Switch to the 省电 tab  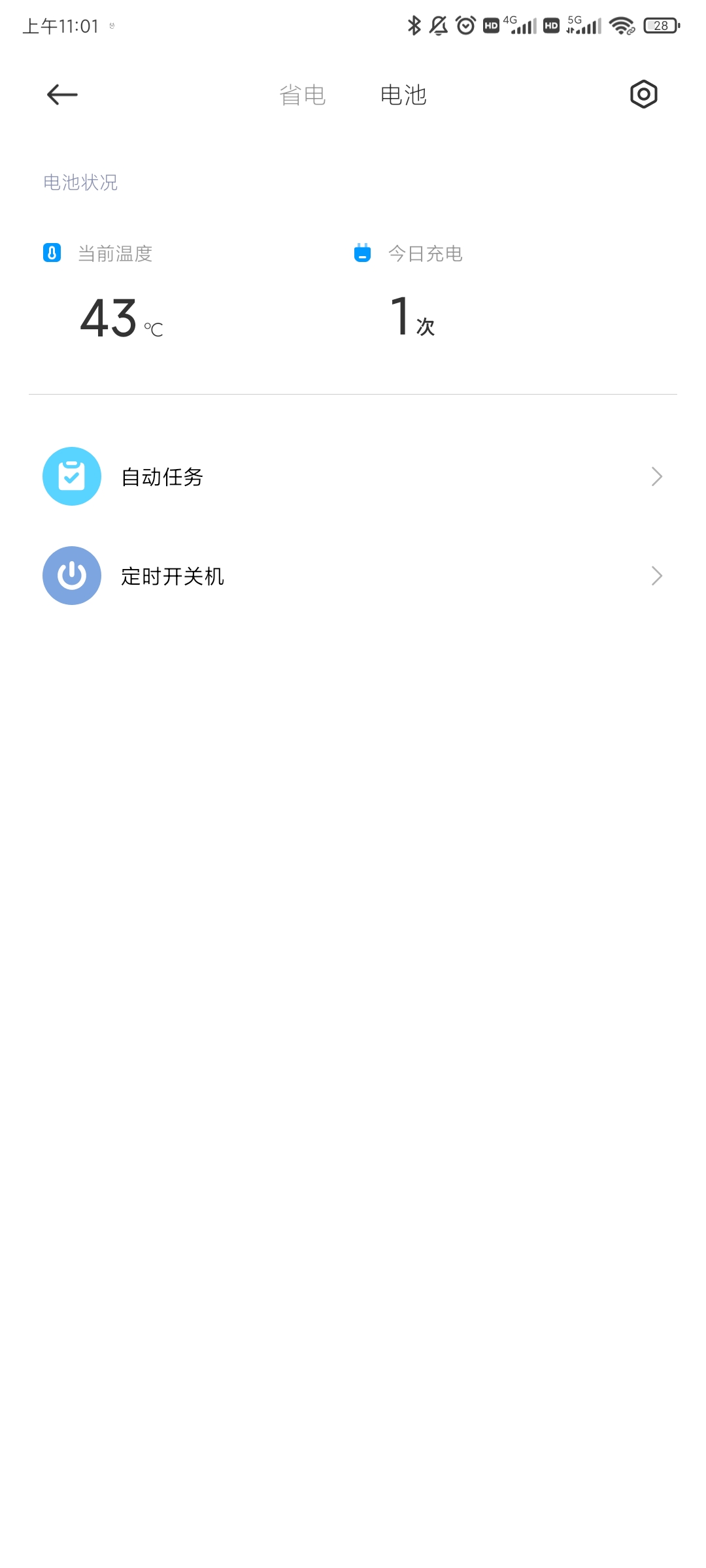pos(302,95)
